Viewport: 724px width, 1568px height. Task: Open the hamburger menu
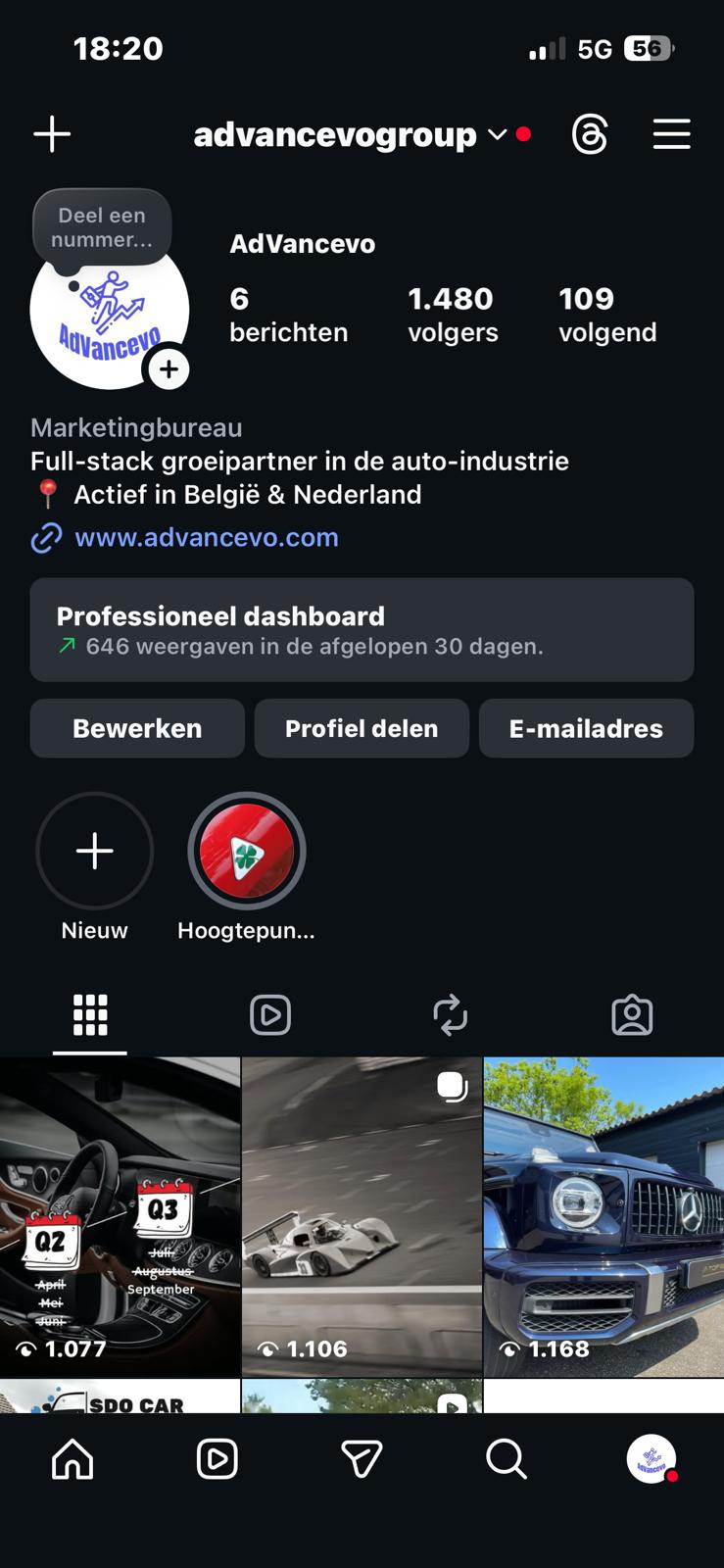(x=672, y=134)
